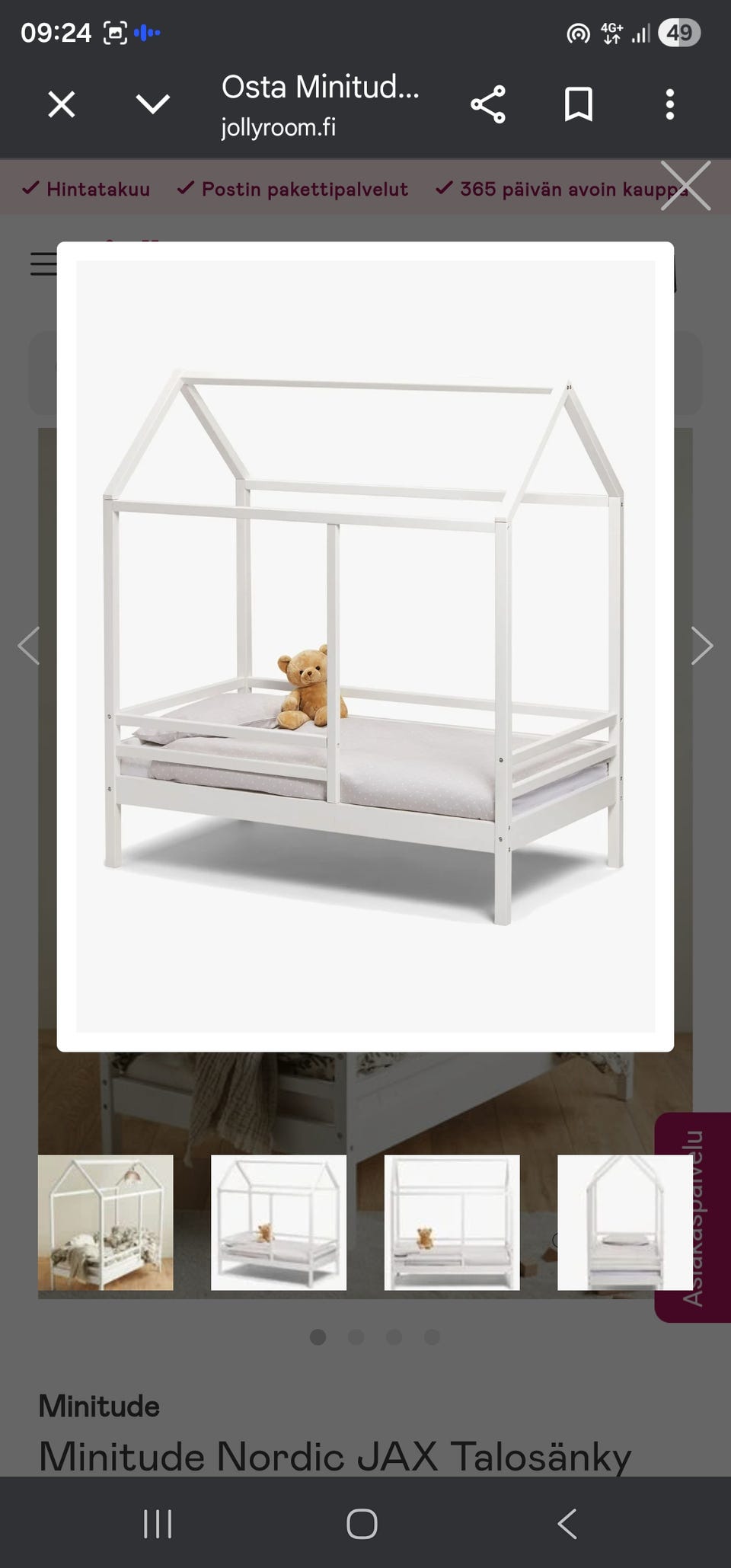Select the first thumbnail with decorated room
Screen dimensions: 731x1568
pyautogui.click(x=106, y=1222)
